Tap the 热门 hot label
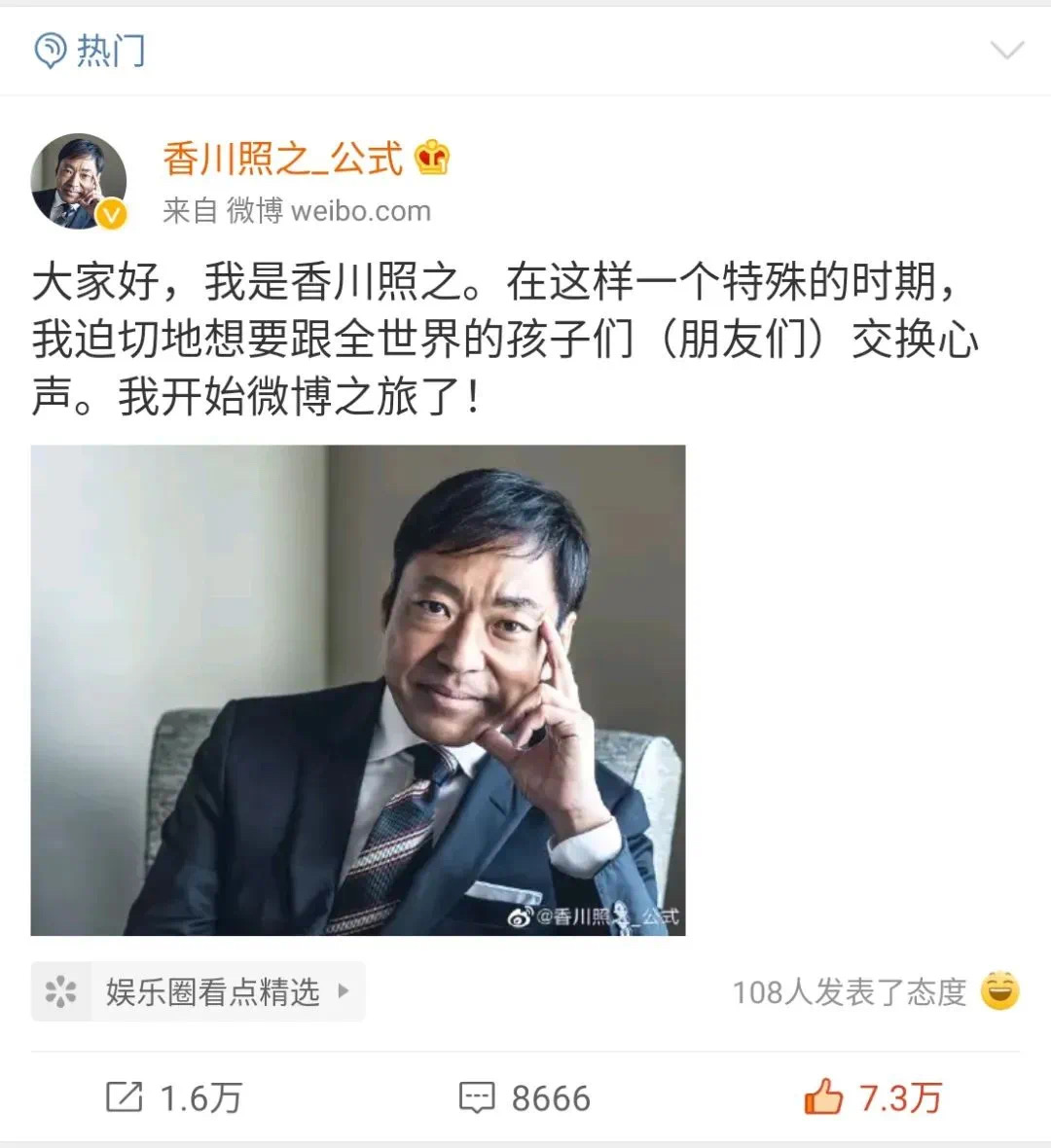The height and width of the screenshot is (1148, 1051). (91, 50)
